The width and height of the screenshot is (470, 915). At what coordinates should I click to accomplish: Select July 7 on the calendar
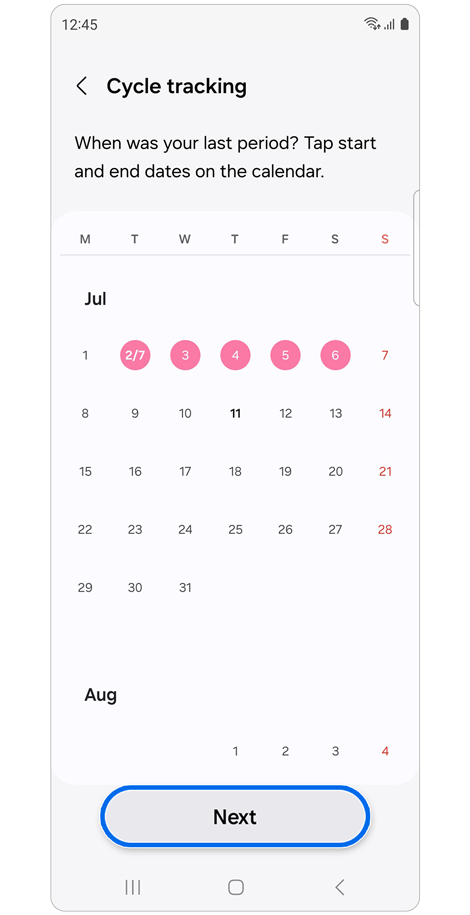385,355
